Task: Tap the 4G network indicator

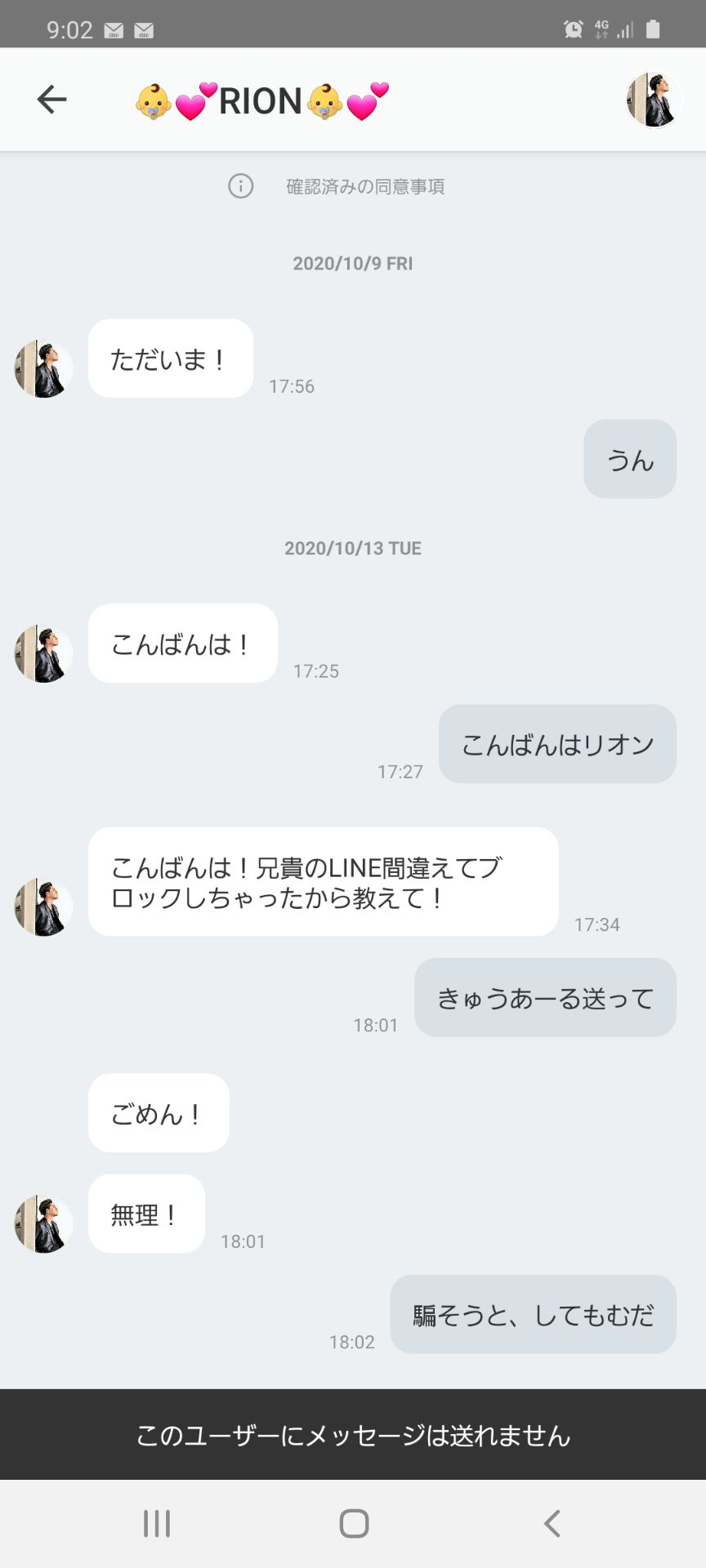Action: (599, 27)
